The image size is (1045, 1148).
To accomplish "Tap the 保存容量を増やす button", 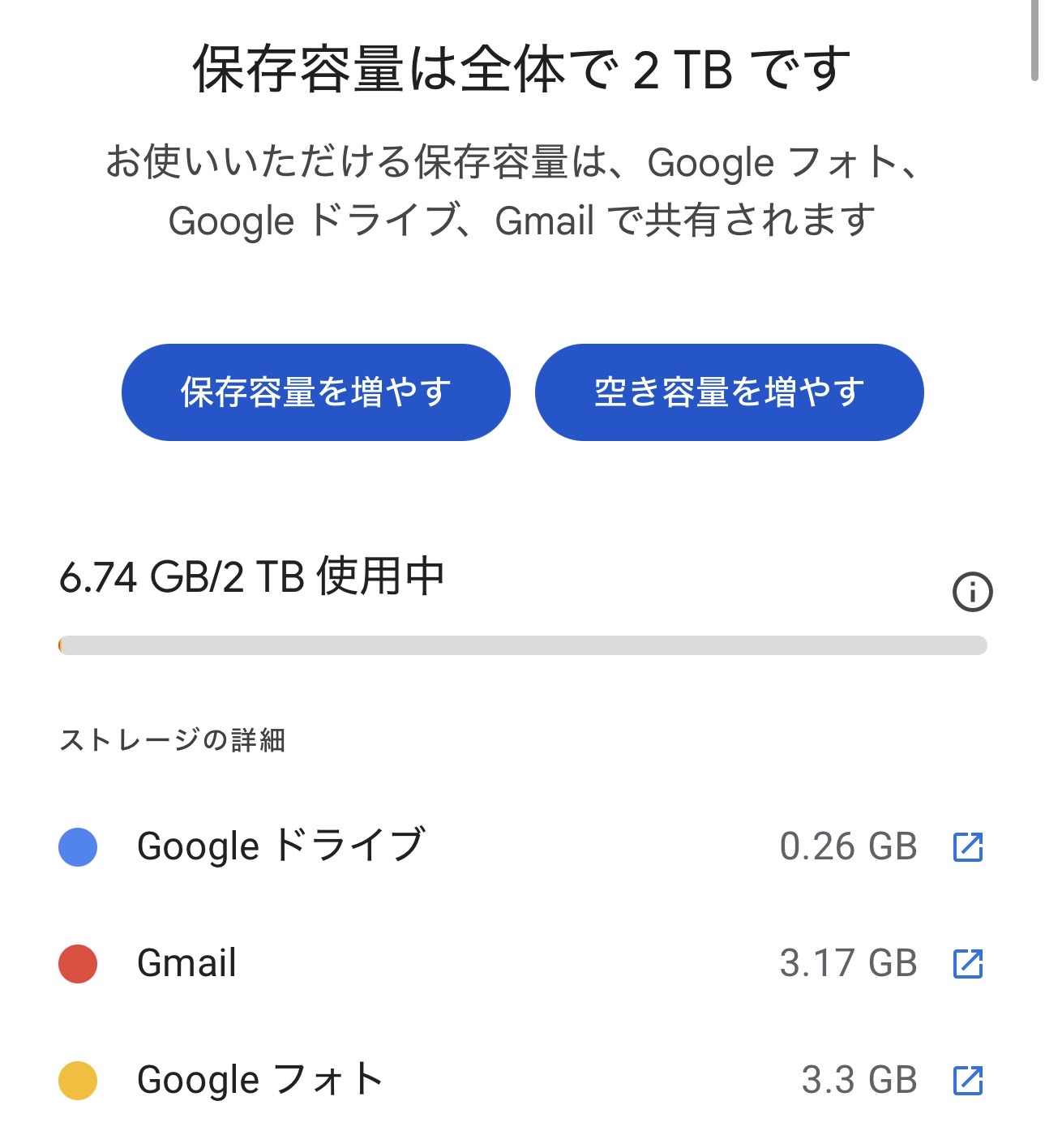I will (315, 392).
